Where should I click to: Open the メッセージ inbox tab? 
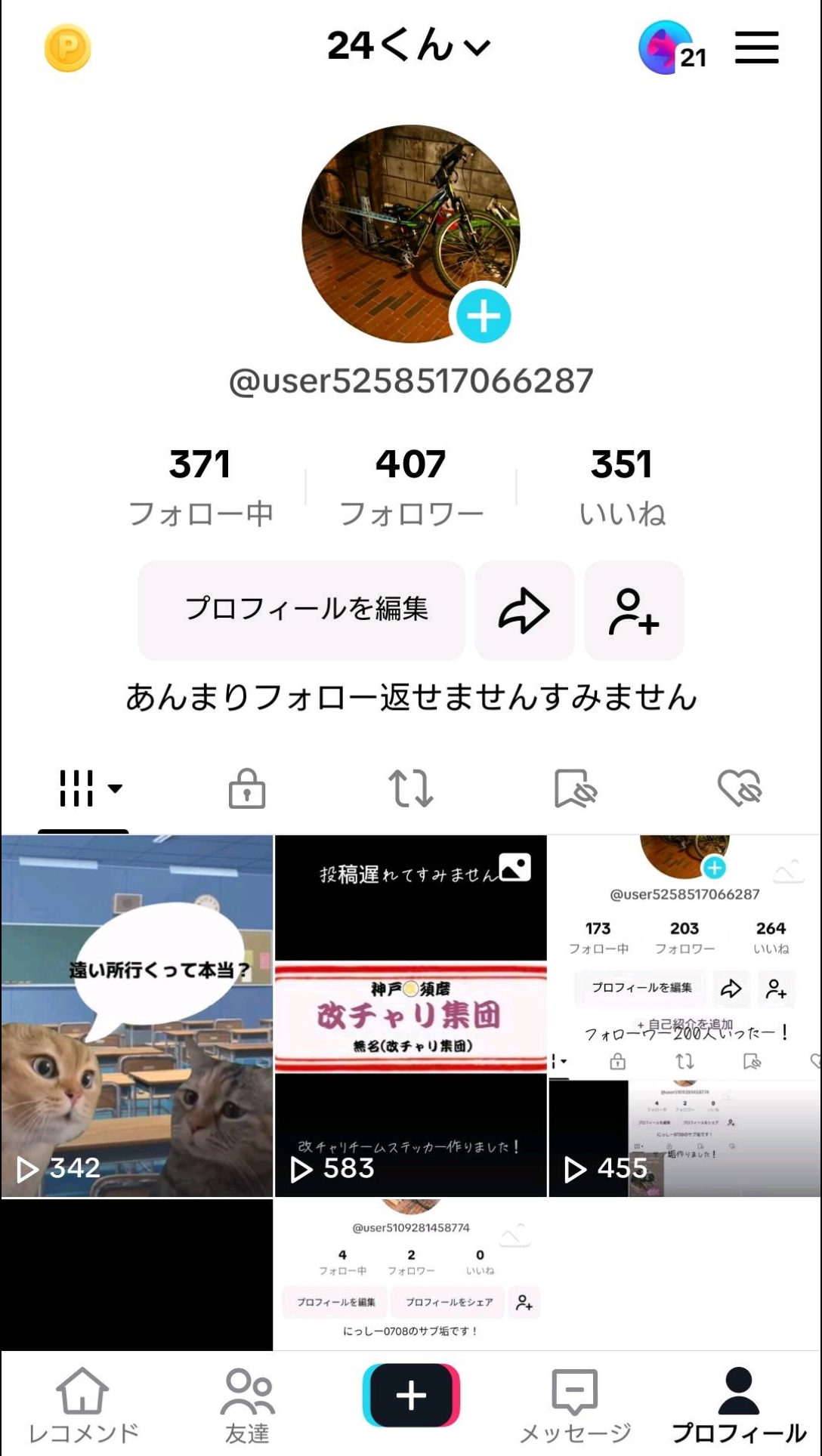pos(575,1405)
